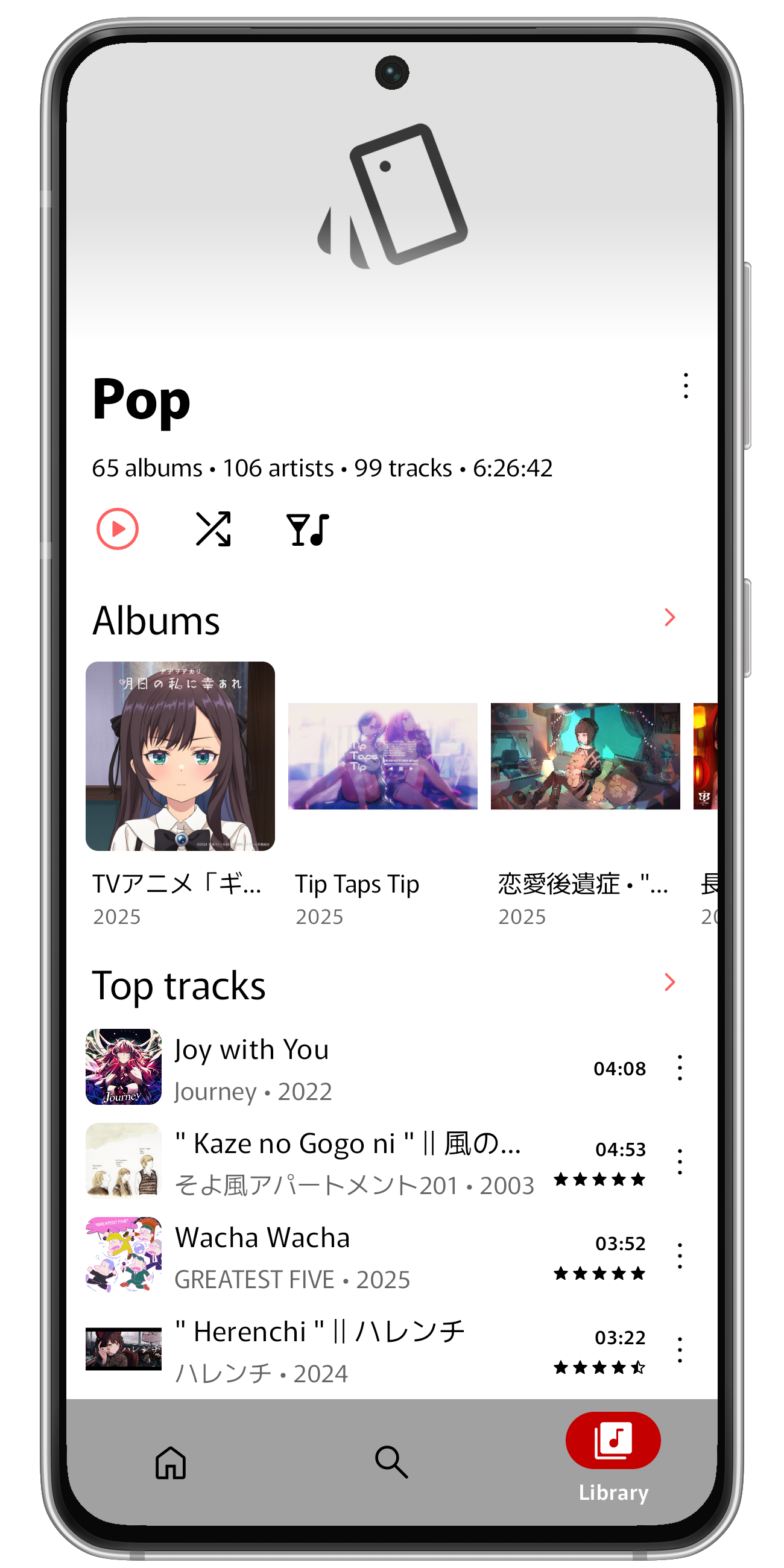Screen dimensions: 784x1568
Task: Start the genre mix with cocktail icon
Action: 308,529
